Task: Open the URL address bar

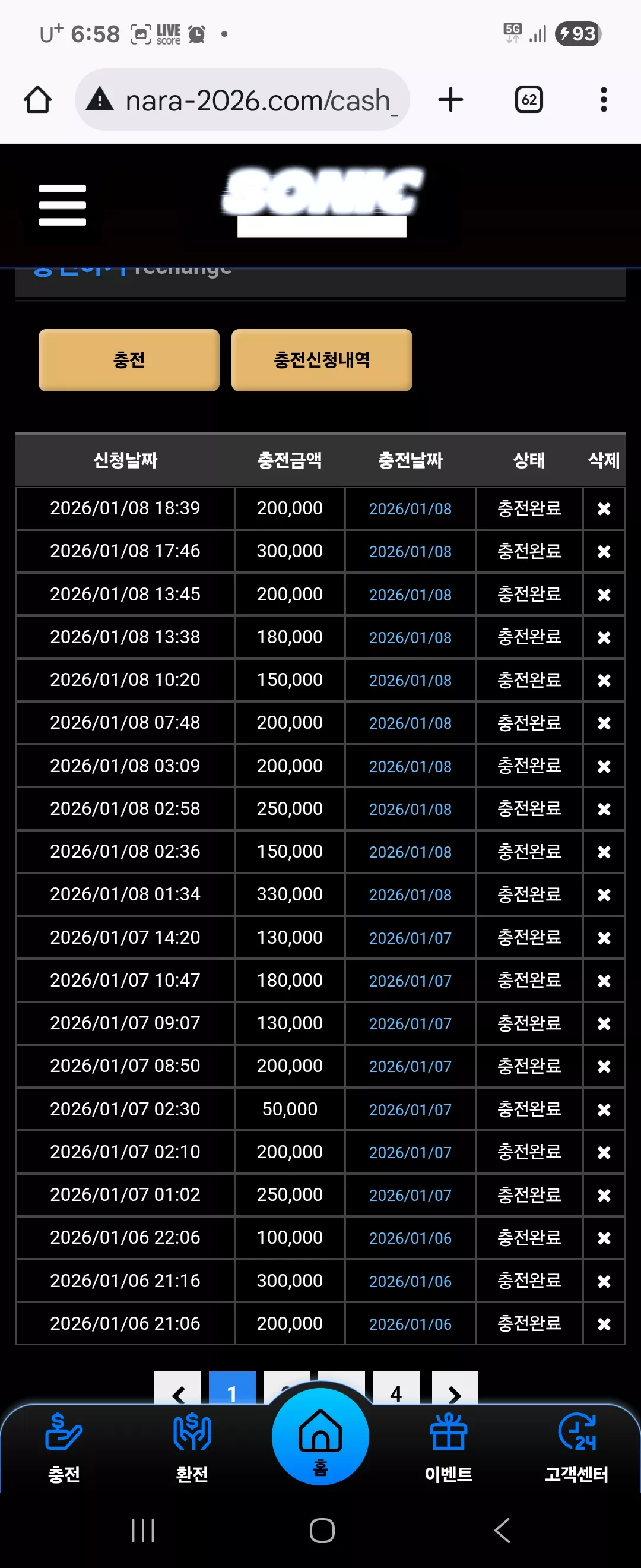Action: 242,100
